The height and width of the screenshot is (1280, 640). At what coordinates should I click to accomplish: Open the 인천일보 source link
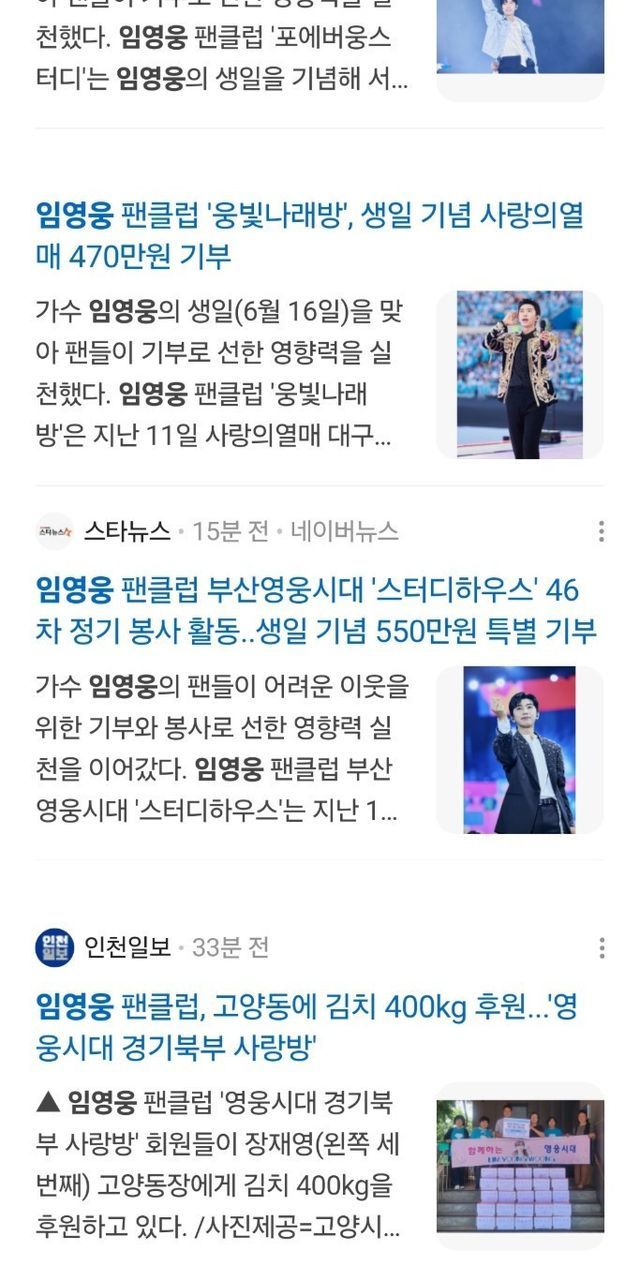pyautogui.click(x=126, y=947)
